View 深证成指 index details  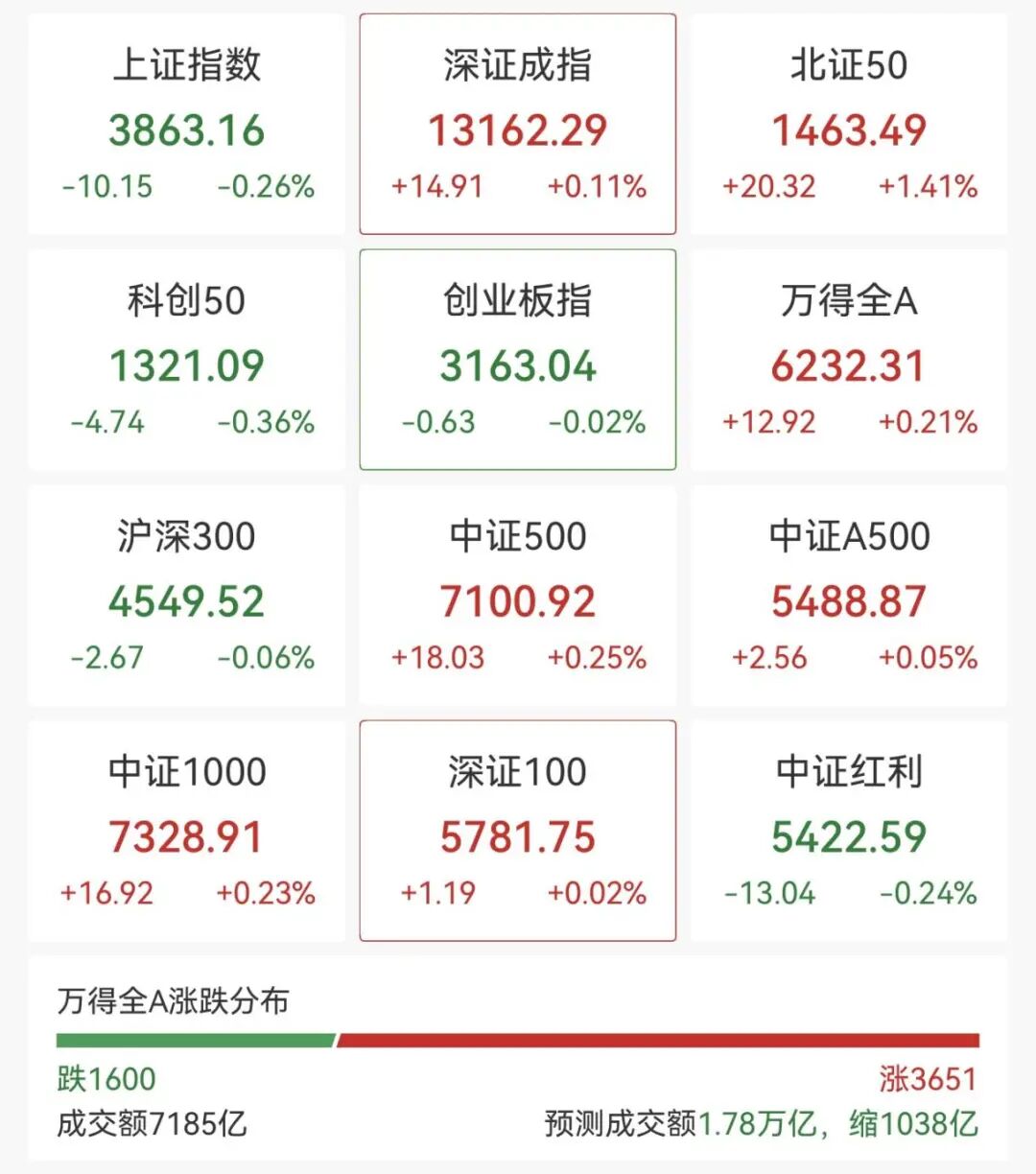(x=518, y=125)
